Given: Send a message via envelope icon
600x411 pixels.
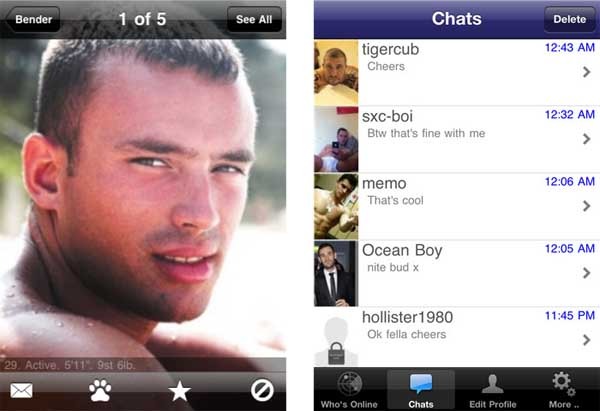Looking at the screenshot, I should point(21,391).
